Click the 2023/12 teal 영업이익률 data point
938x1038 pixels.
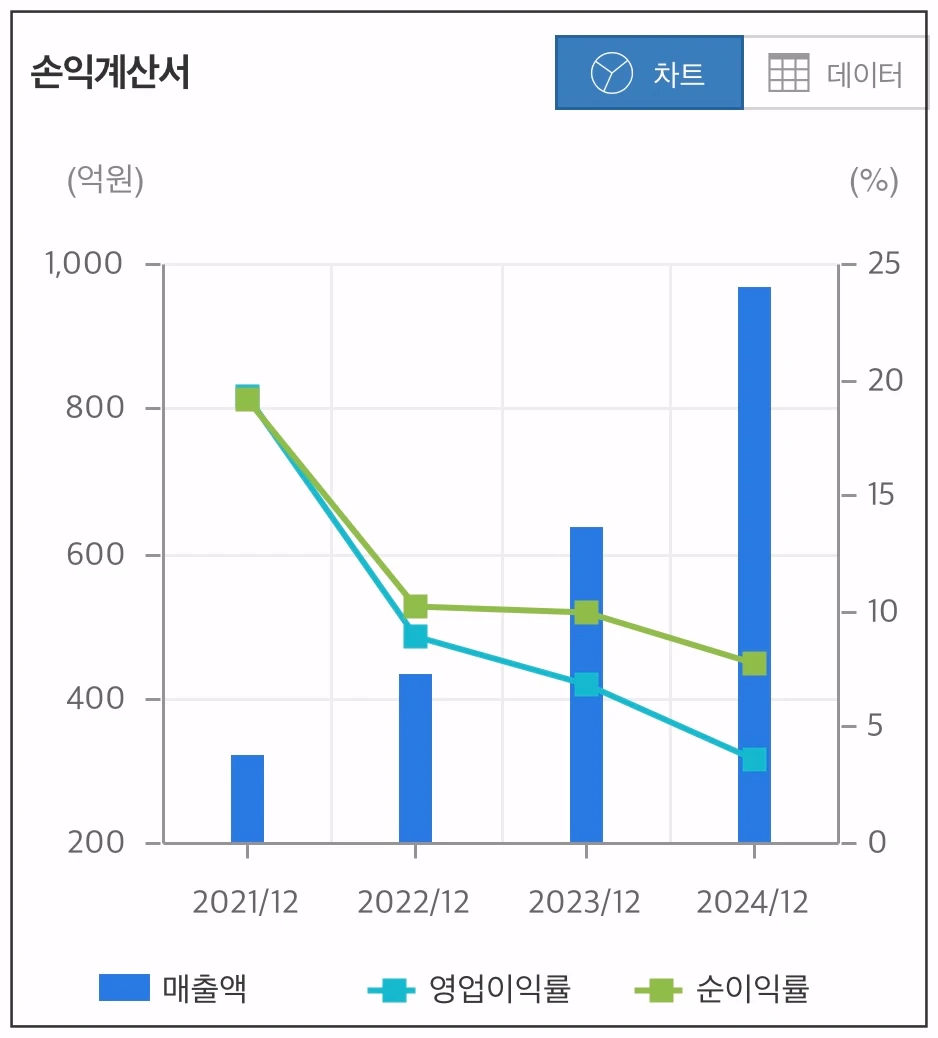click(588, 684)
